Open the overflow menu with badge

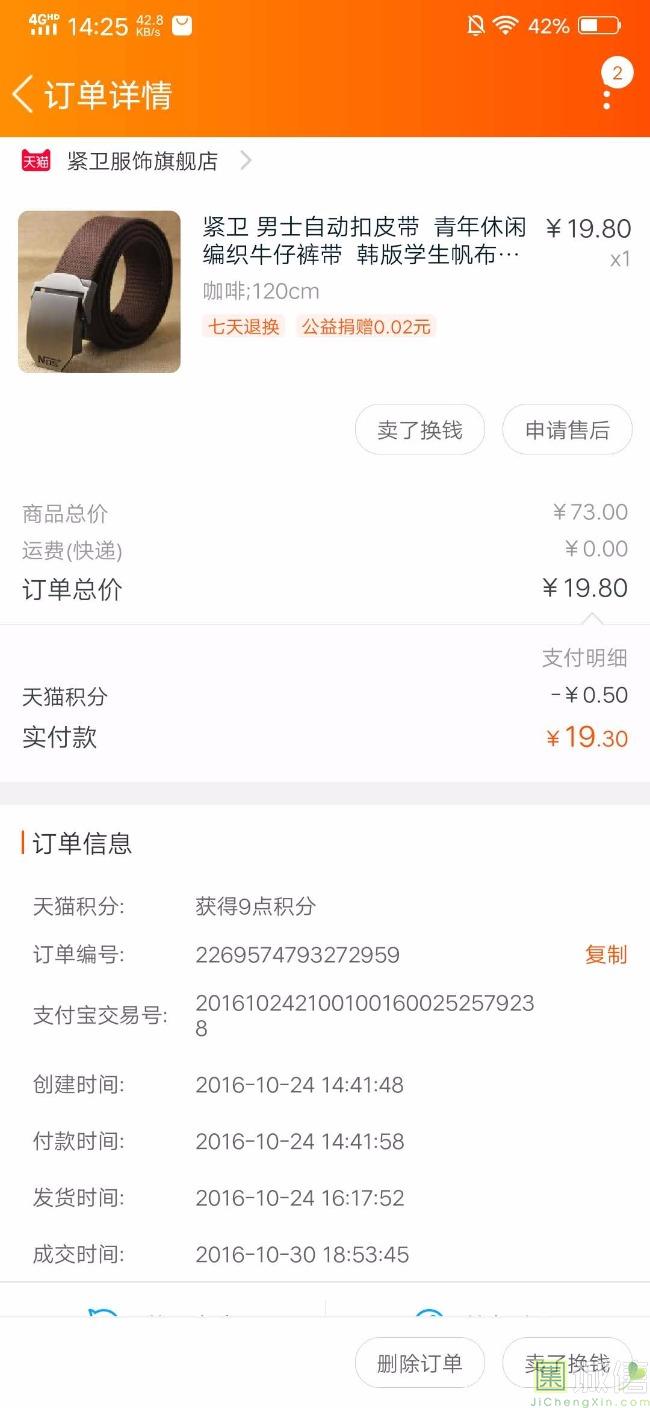pos(607,95)
